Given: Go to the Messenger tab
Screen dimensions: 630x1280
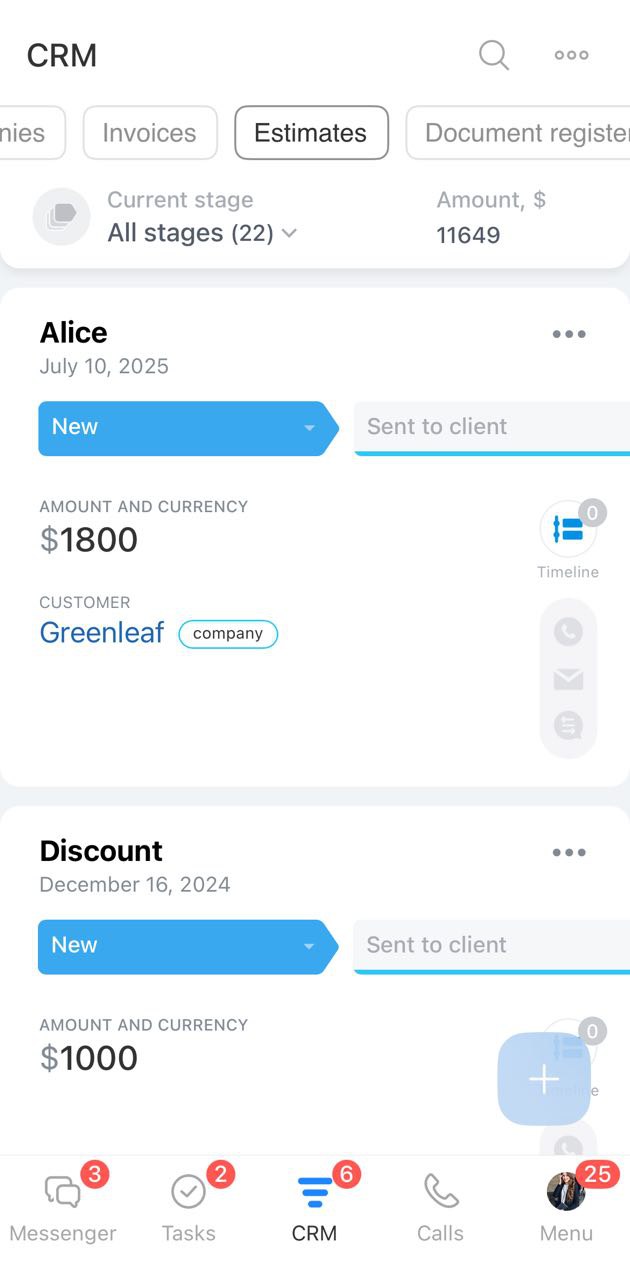Looking at the screenshot, I should coord(63,1208).
